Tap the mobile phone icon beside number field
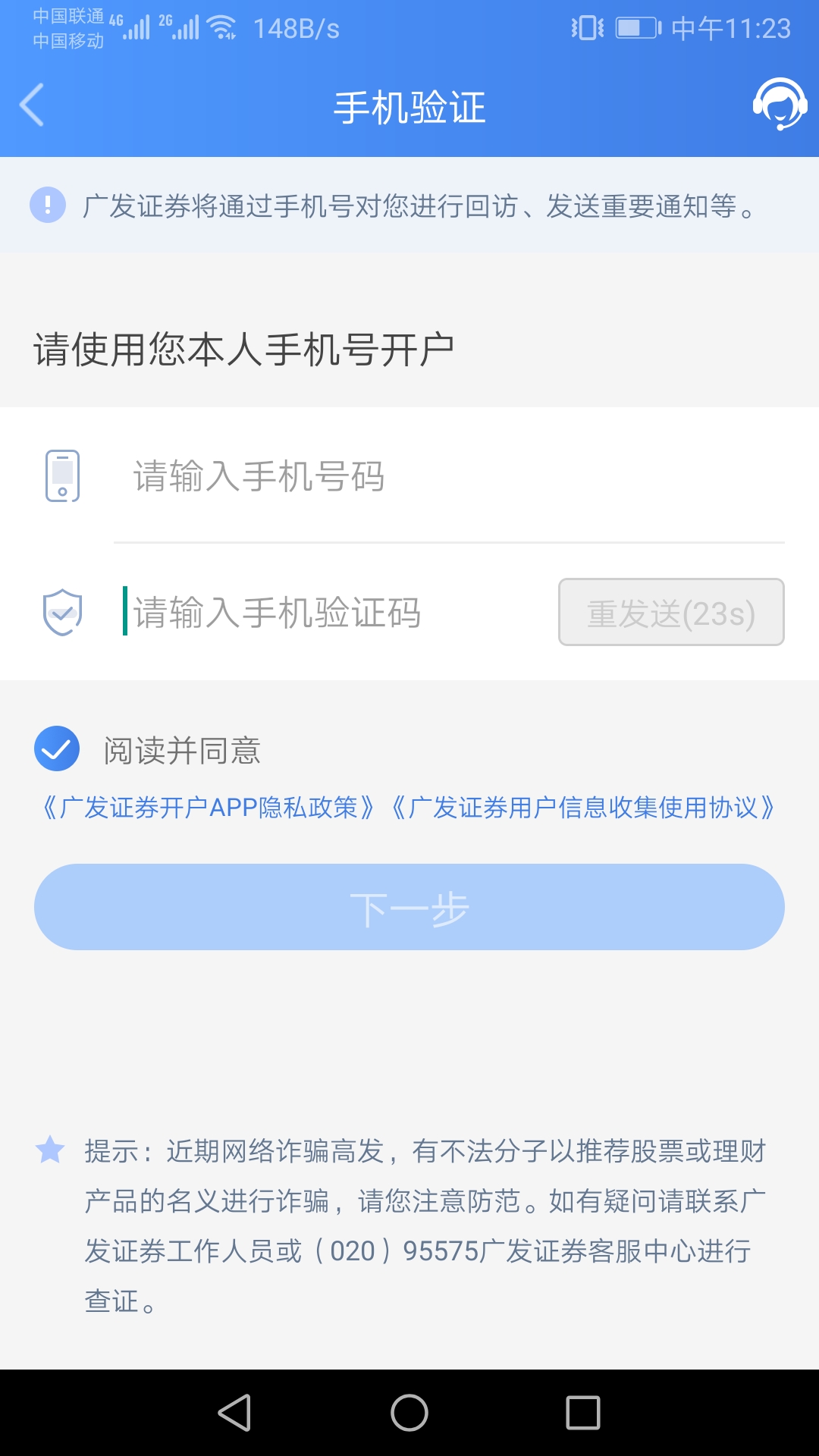The height and width of the screenshot is (1456, 819). (61, 477)
